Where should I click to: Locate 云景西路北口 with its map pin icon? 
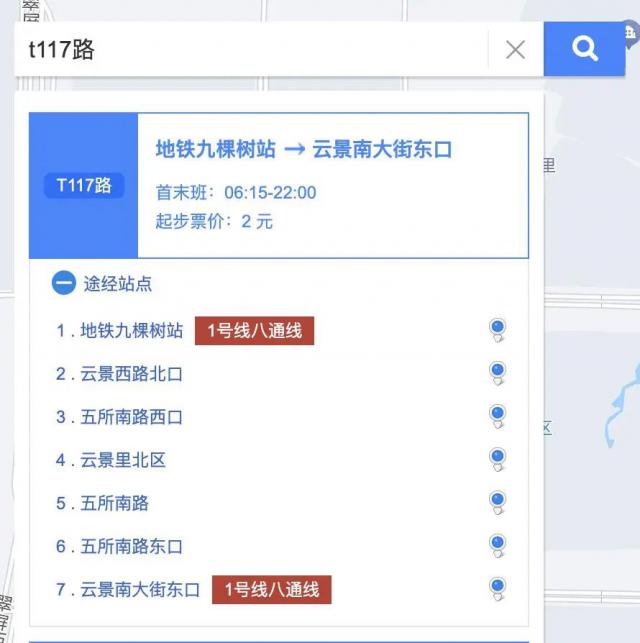tap(497, 374)
